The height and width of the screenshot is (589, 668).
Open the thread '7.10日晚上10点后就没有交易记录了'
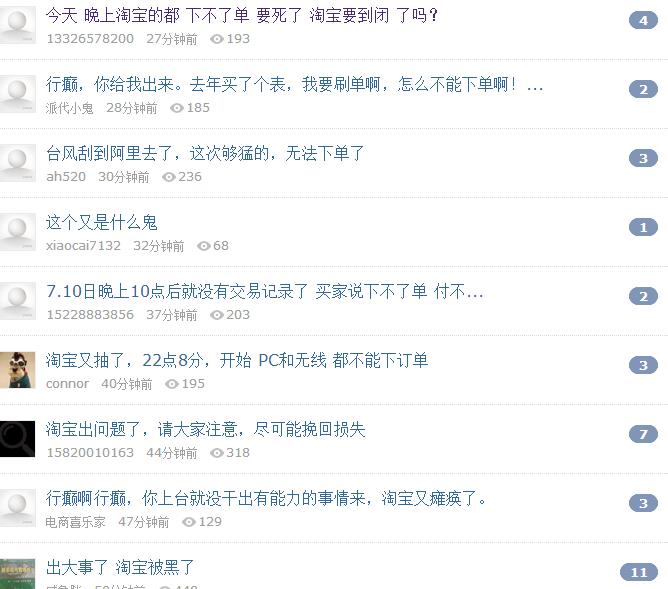[x=265, y=292]
